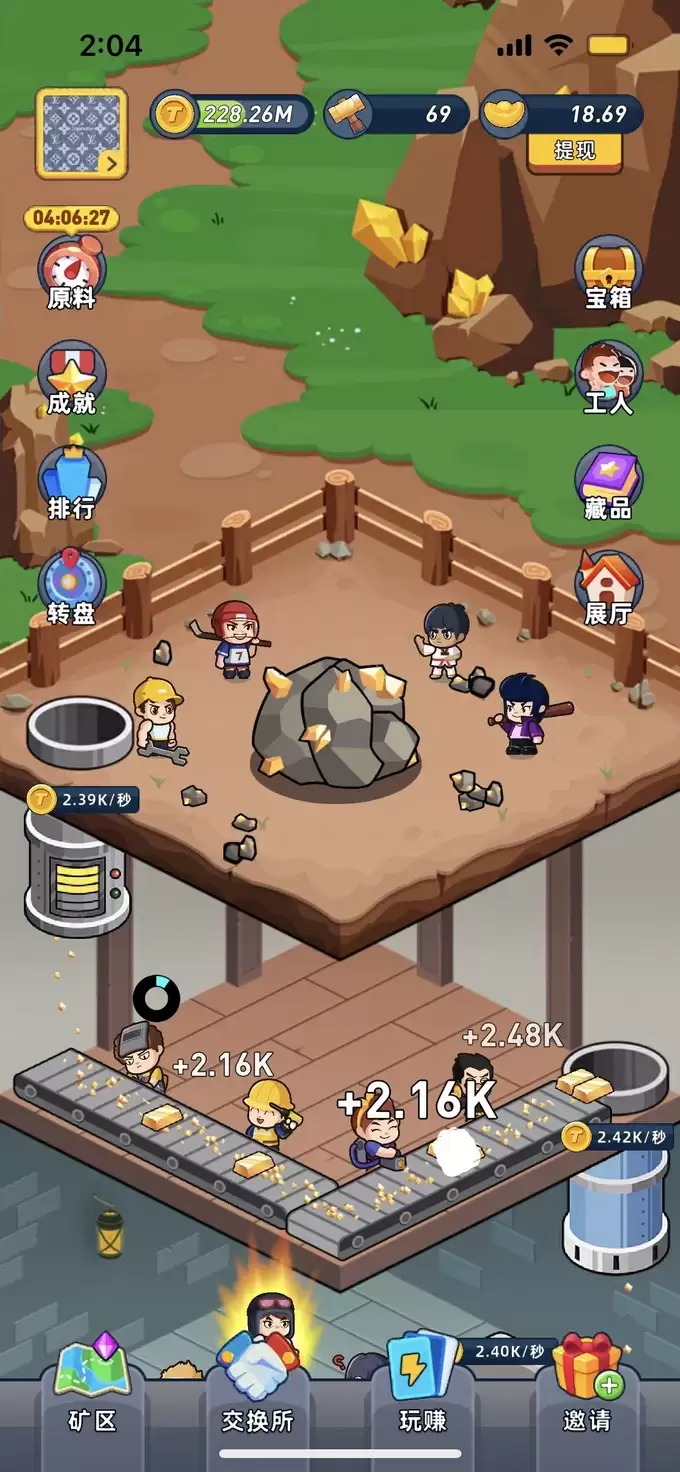This screenshot has height=1472, width=680.
Task: Open the 宝箱 treasure chest
Action: (x=608, y=270)
